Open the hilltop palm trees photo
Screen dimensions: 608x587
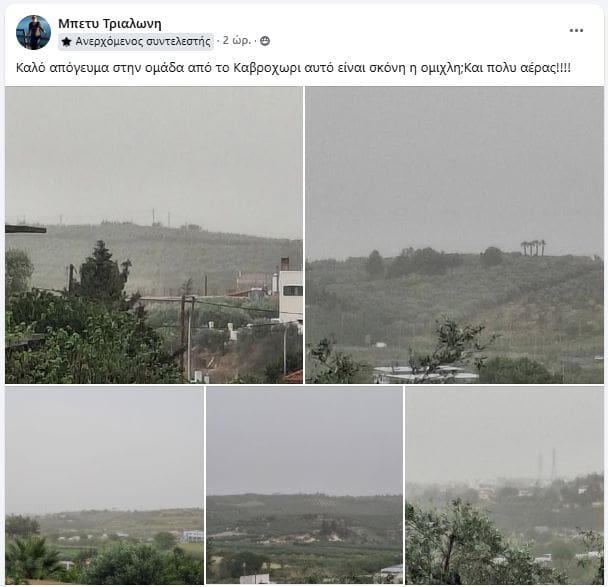click(x=454, y=235)
